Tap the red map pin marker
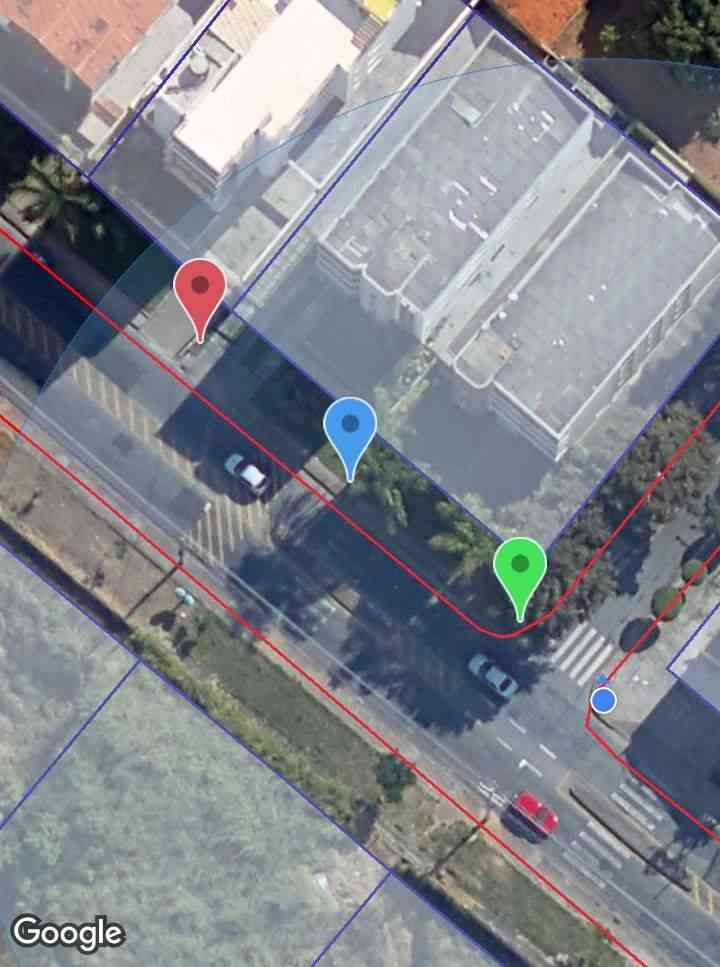 [x=200, y=290]
